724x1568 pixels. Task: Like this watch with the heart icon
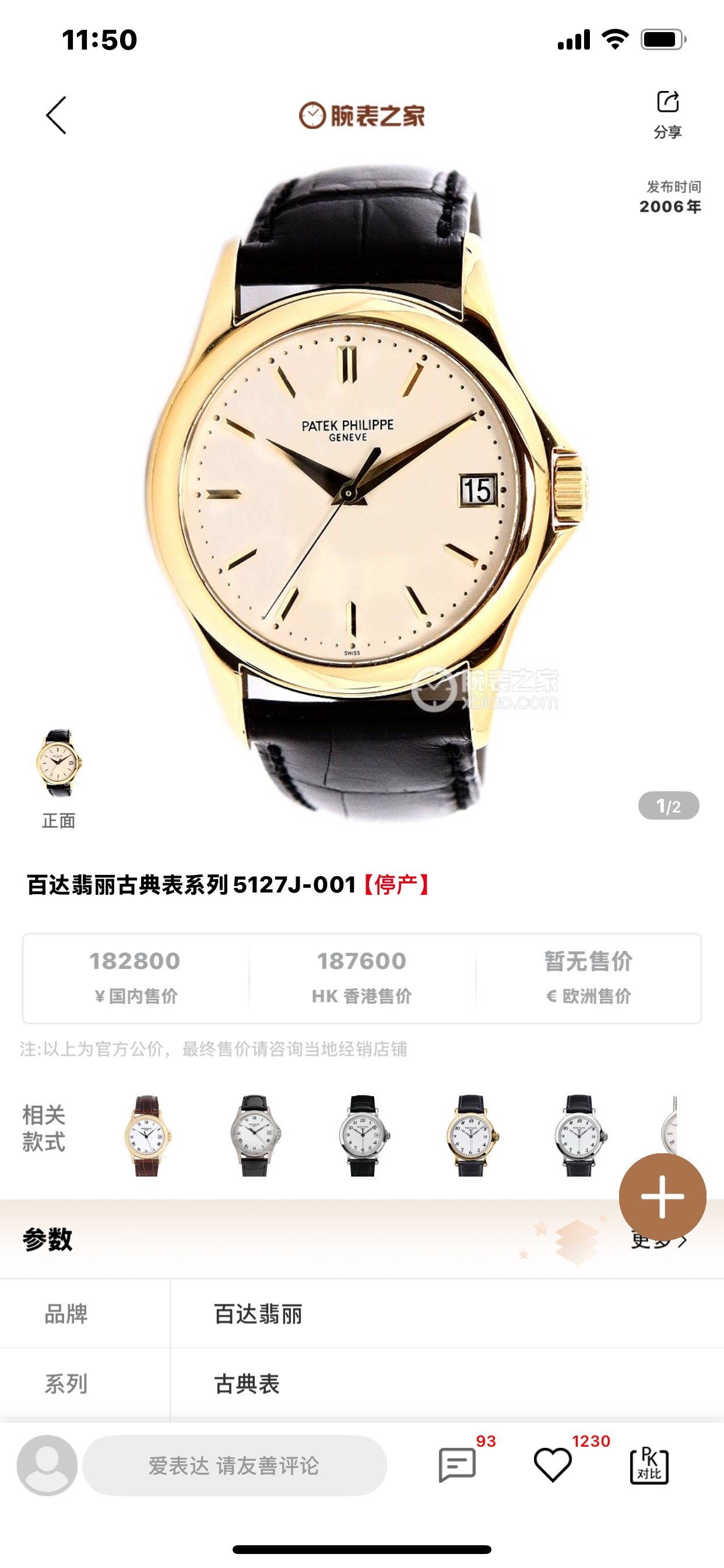[553, 1465]
